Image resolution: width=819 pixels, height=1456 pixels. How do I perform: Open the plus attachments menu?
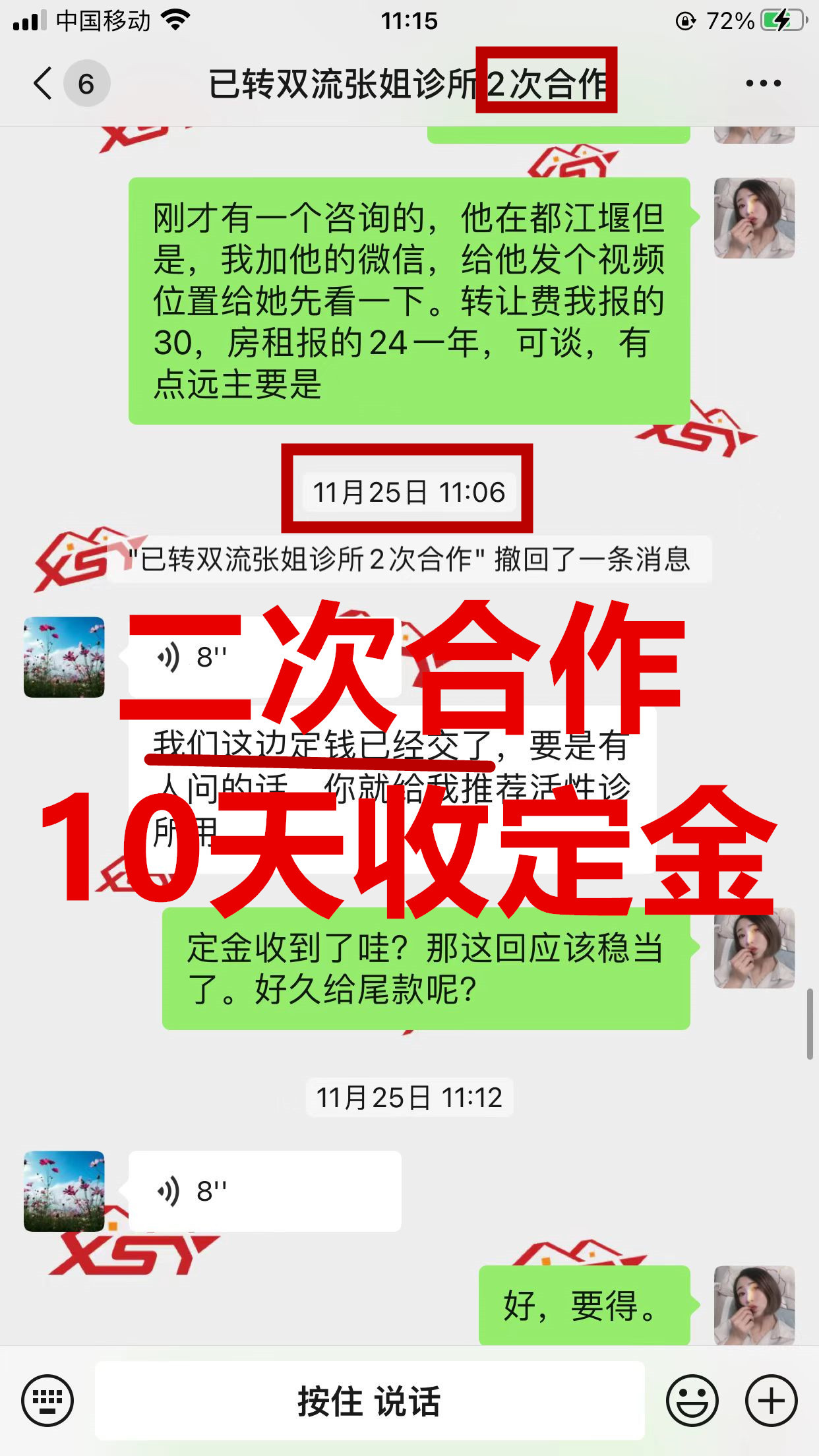point(771,1400)
